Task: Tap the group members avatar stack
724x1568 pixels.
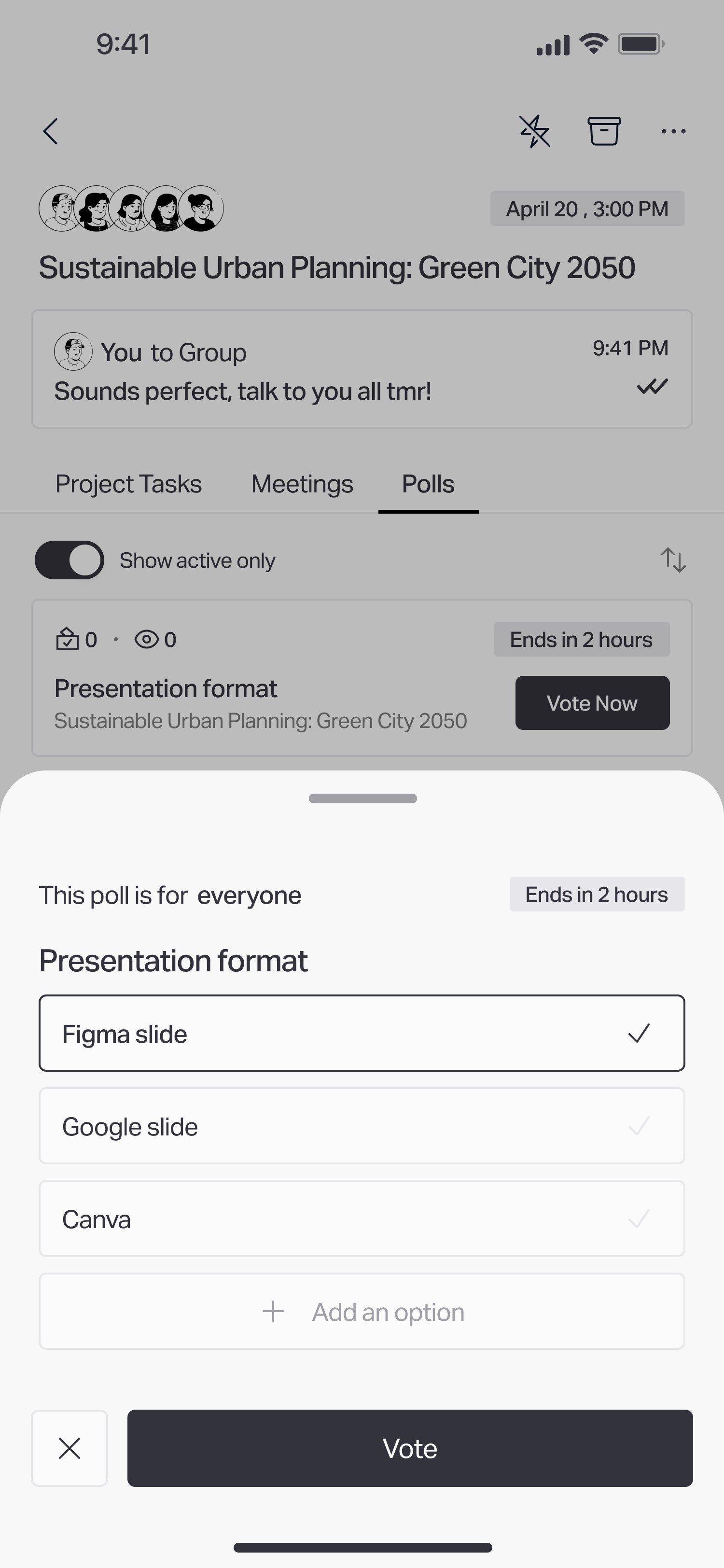Action: (x=131, y=209)
